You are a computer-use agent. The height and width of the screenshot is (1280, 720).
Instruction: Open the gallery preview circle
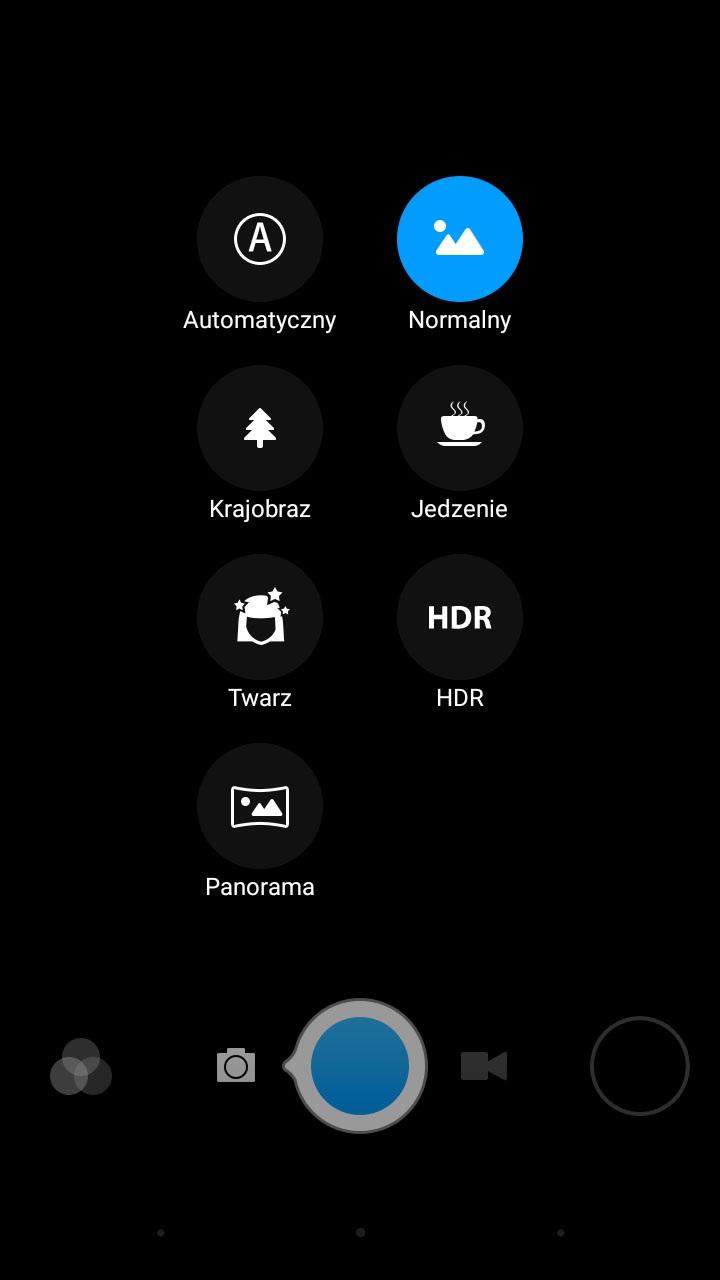pos(640,1066)
